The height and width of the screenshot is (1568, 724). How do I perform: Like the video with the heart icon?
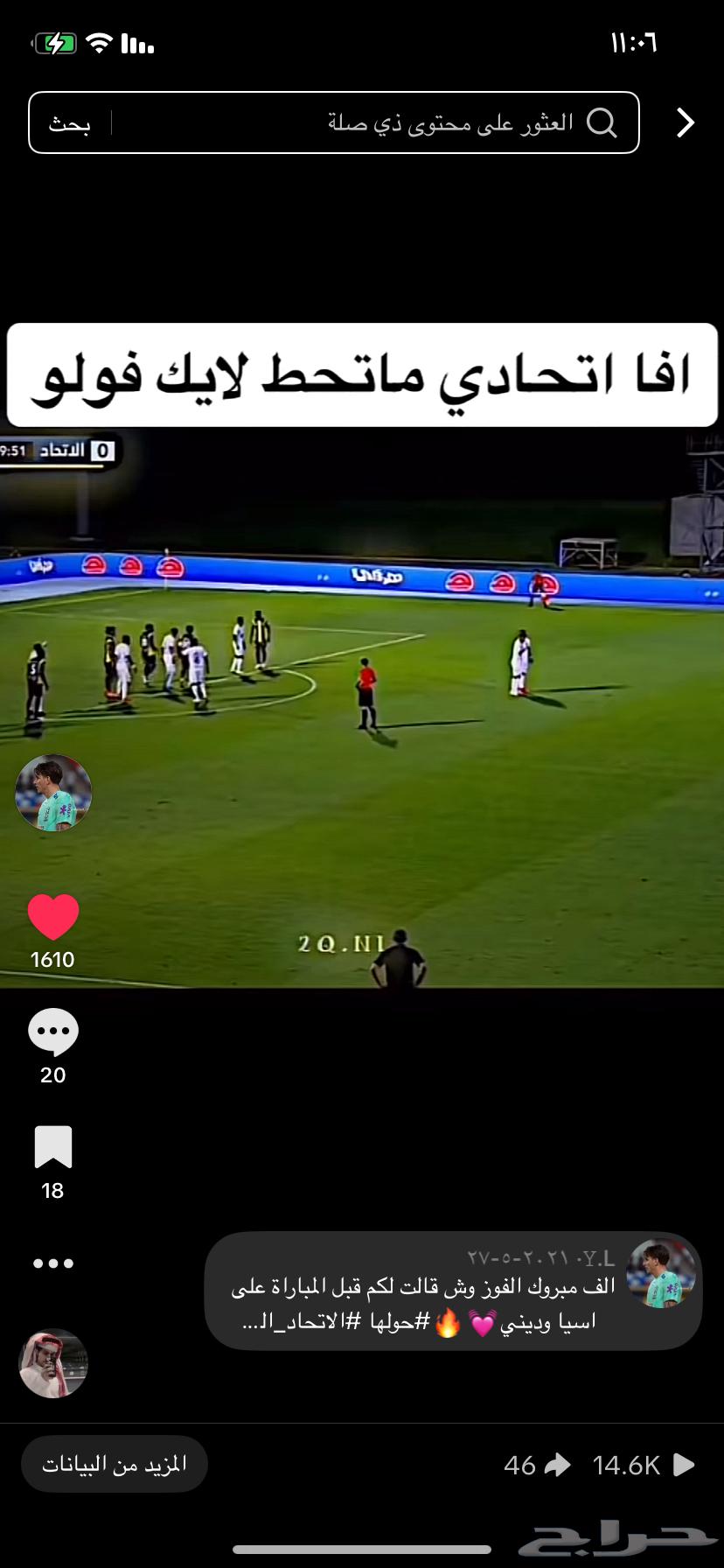[x=53, y=917]
